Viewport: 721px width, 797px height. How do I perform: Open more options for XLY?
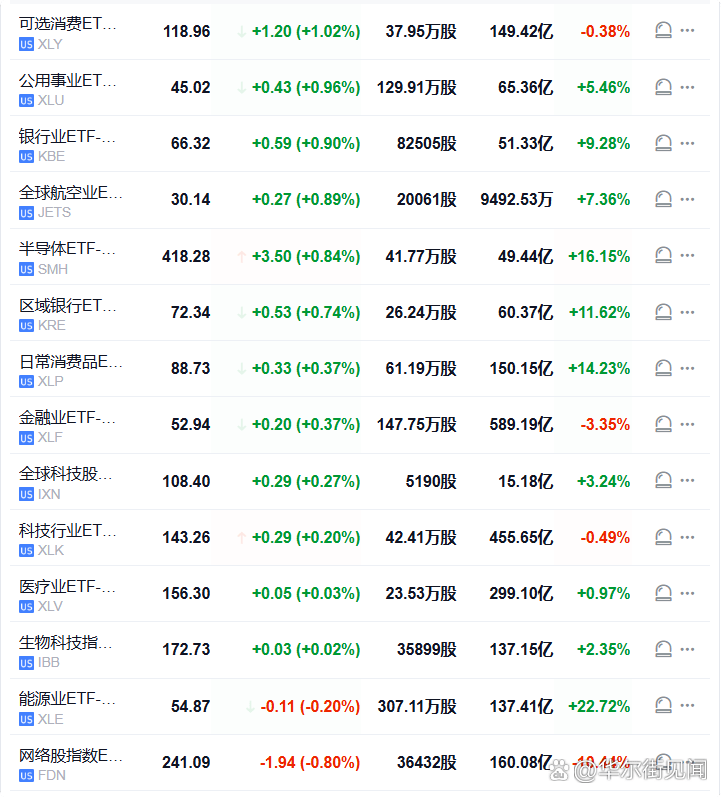687,31
